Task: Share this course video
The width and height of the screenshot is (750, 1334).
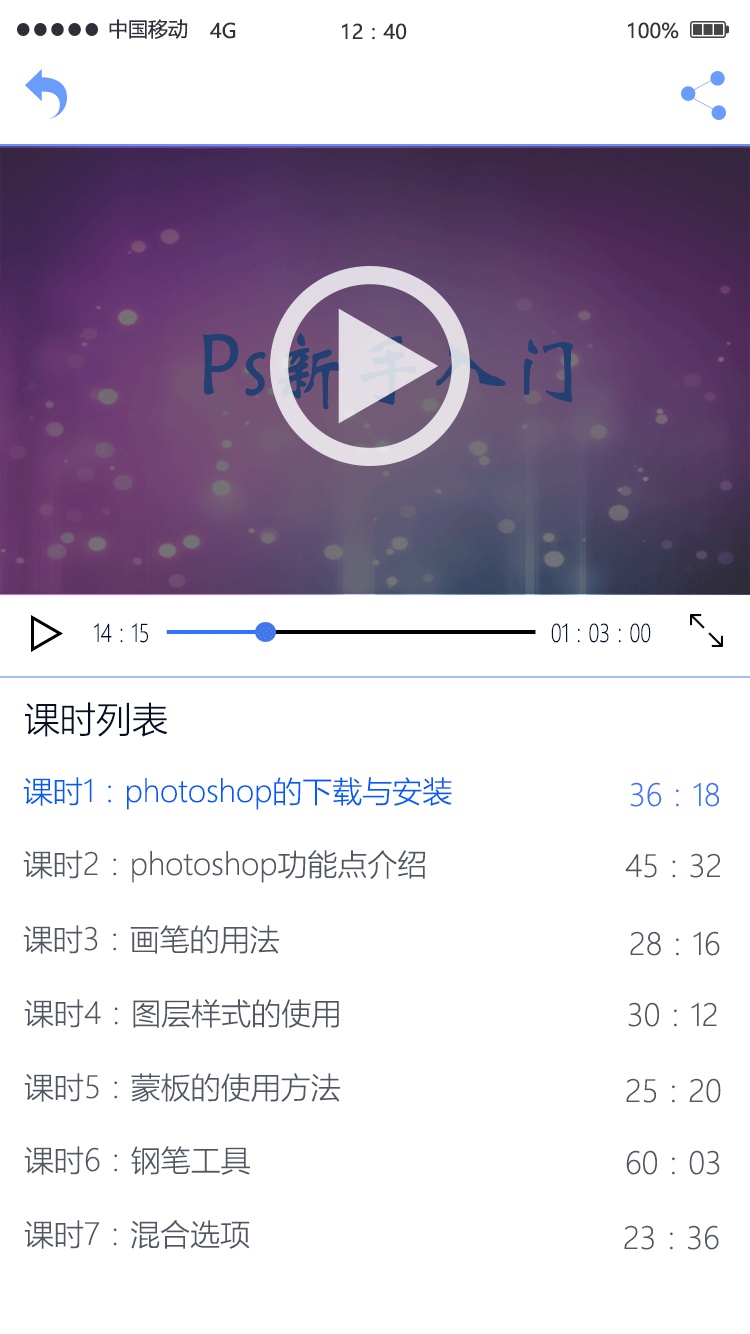Action: coord(704,95)
